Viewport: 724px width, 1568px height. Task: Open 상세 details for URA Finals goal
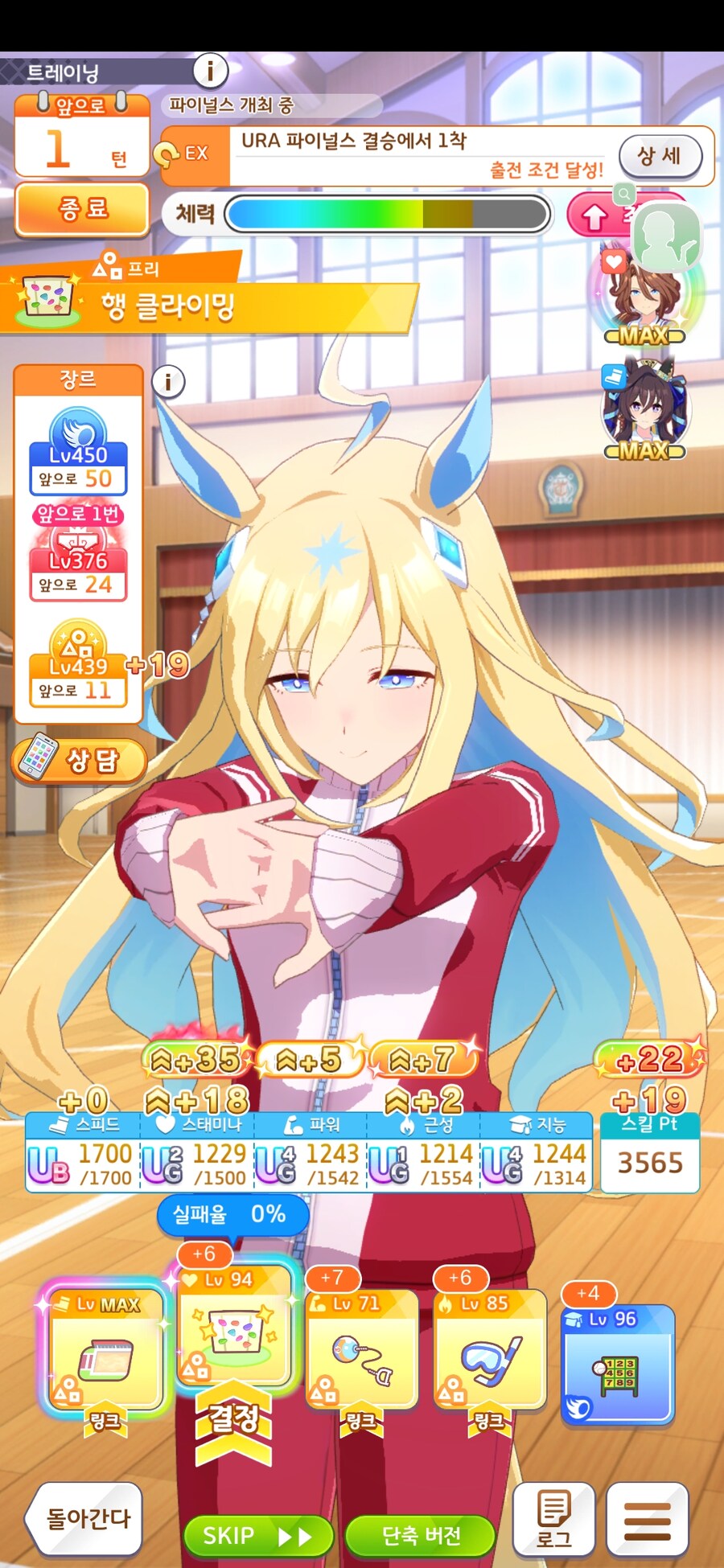(x=660, y=155)
